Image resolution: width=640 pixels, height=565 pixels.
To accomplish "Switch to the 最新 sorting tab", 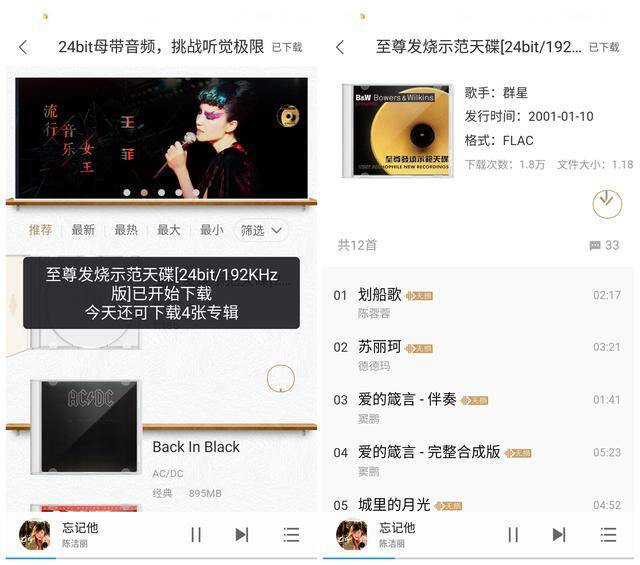I will pos(83,230).
